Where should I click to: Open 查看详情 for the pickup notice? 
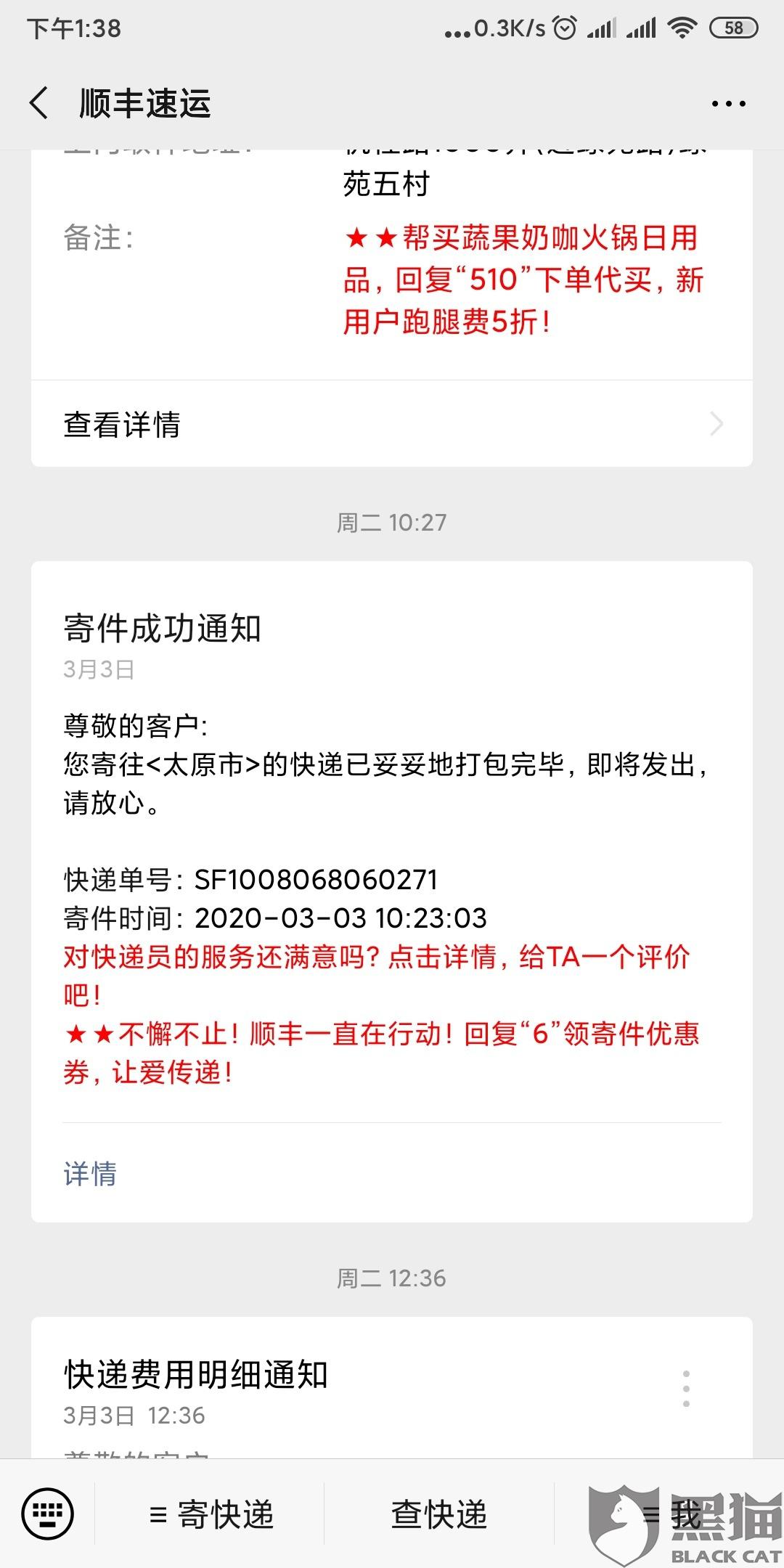[392, 424]
